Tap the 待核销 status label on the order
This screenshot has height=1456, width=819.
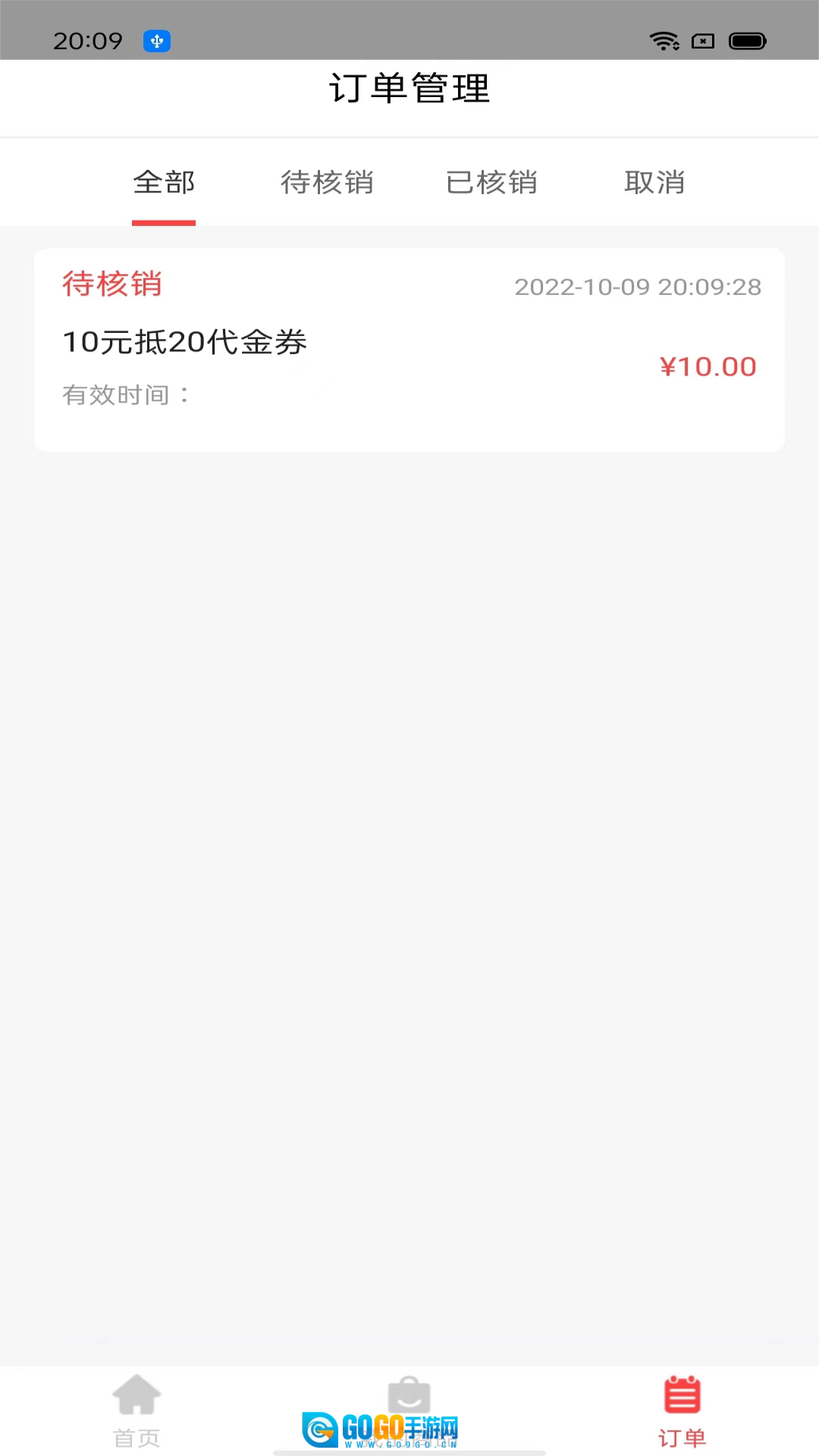(111, 284)
